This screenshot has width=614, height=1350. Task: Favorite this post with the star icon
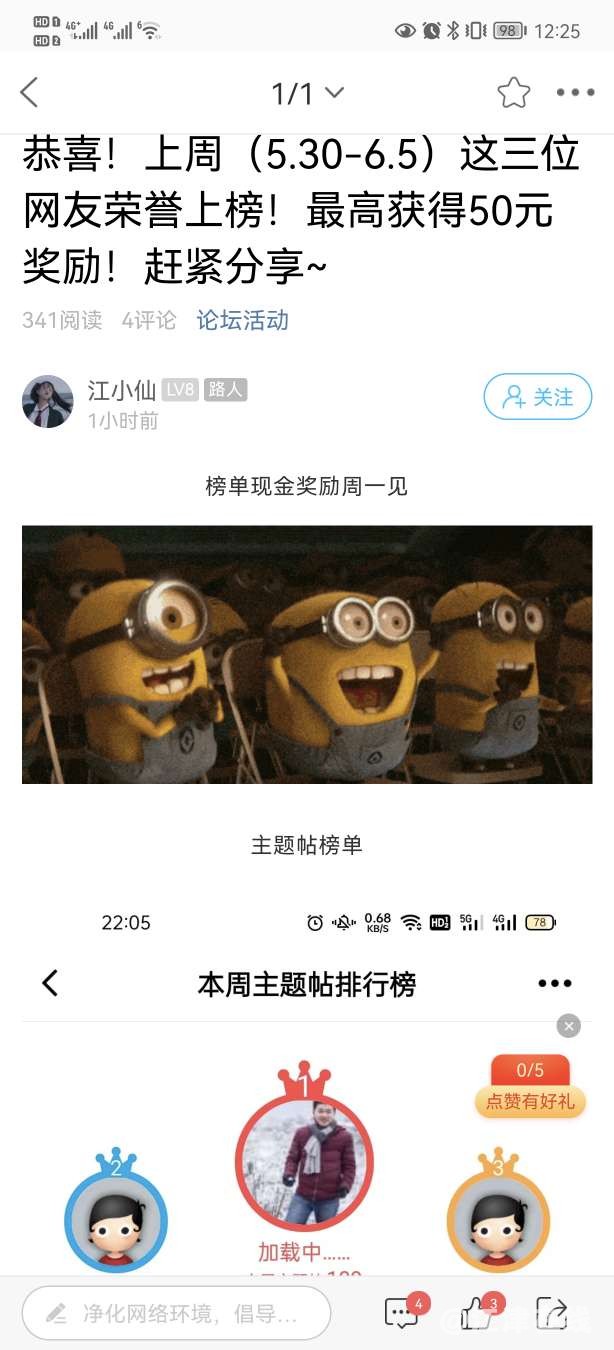[513, 93]
